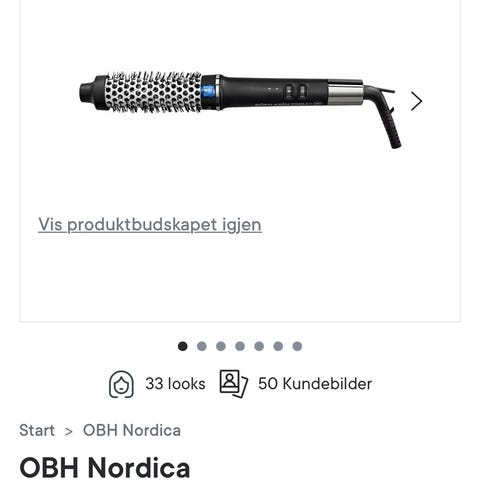Open OBH Nordica breadcrumb link

[x=132, y=430]
